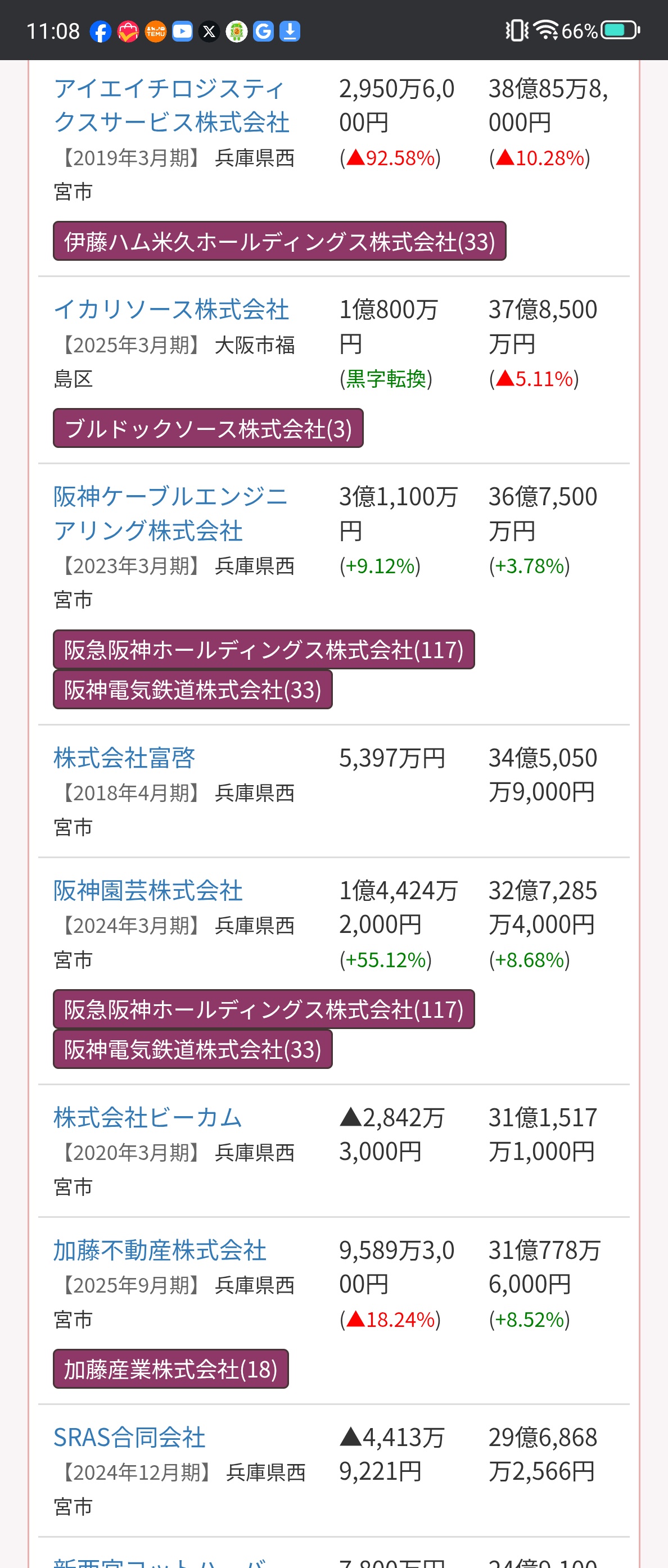
Task: Tap 阪急阪神ホールディングス tag under 阪神園芸
Action: point(263,1009)
